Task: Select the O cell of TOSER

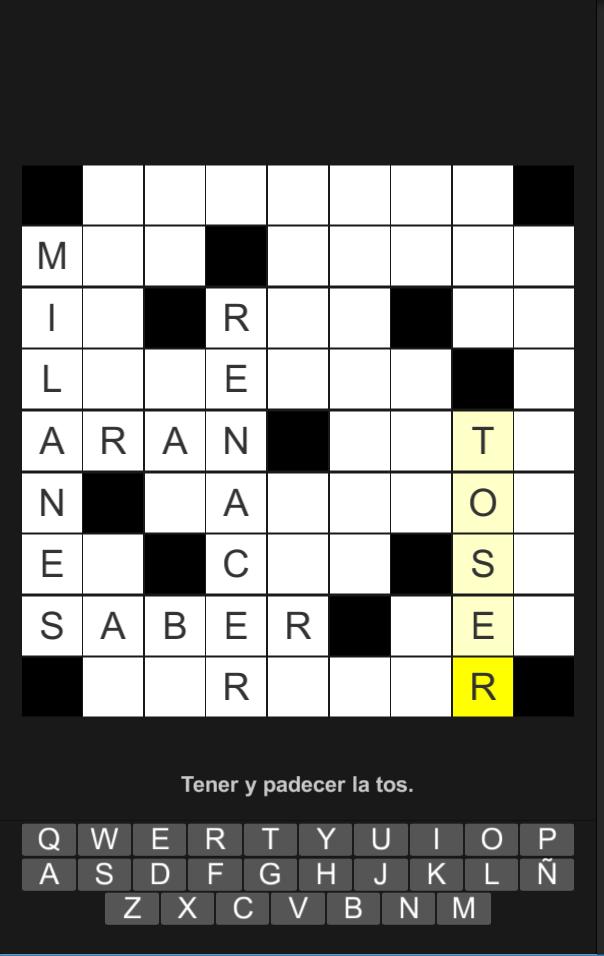Action: point(483,503)
